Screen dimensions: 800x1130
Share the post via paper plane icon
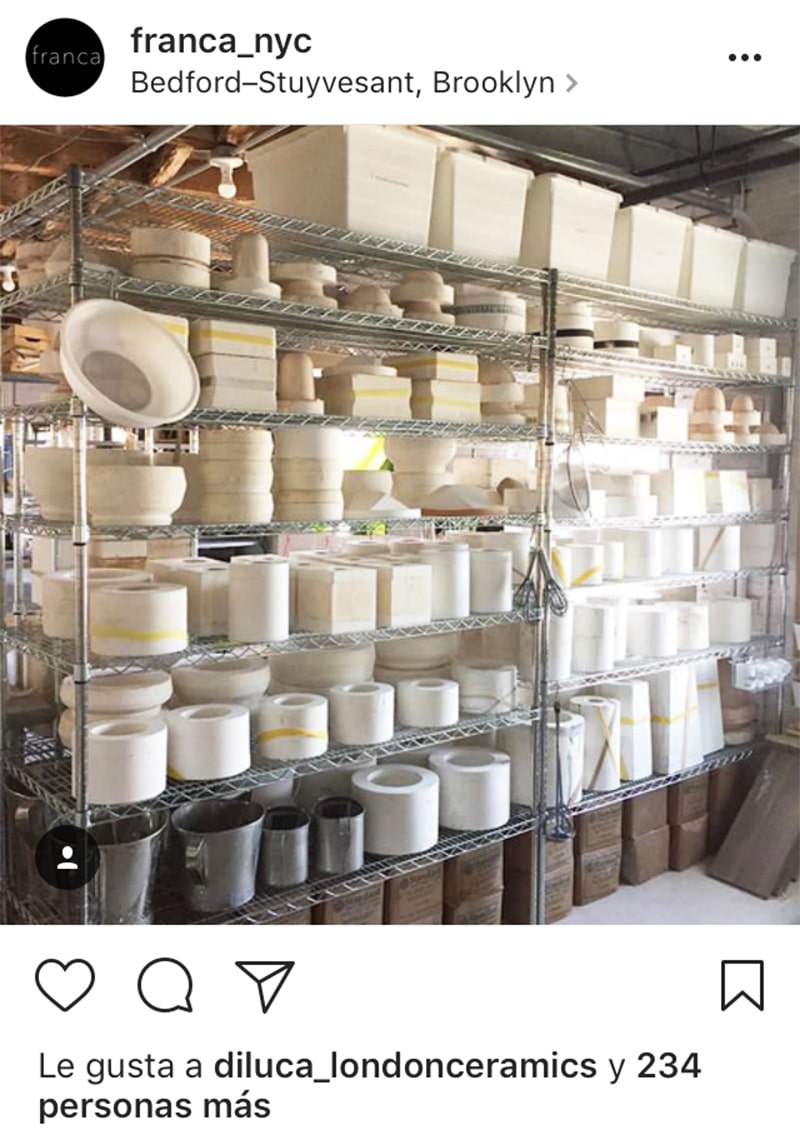click(x=265, y=985)
